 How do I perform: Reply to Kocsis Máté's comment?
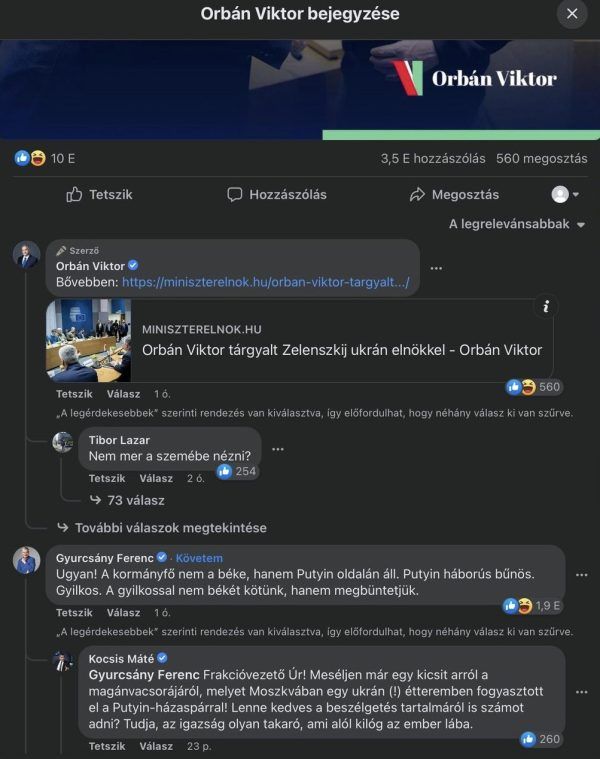click(x=156, y=746)
